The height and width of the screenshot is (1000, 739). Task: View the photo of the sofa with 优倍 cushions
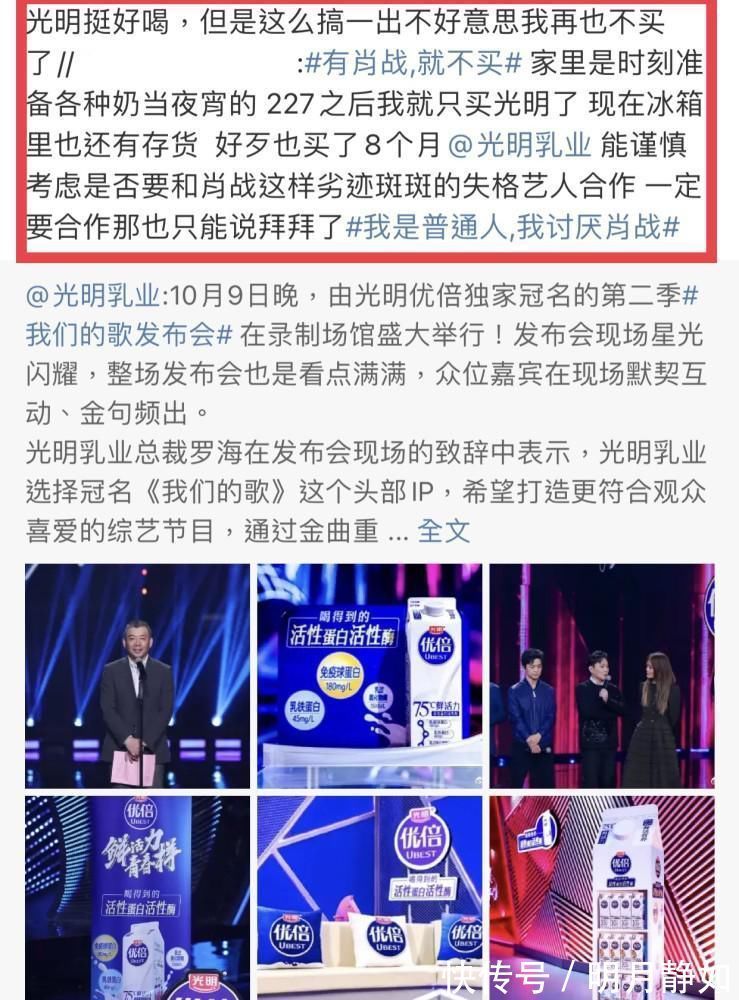370,896
